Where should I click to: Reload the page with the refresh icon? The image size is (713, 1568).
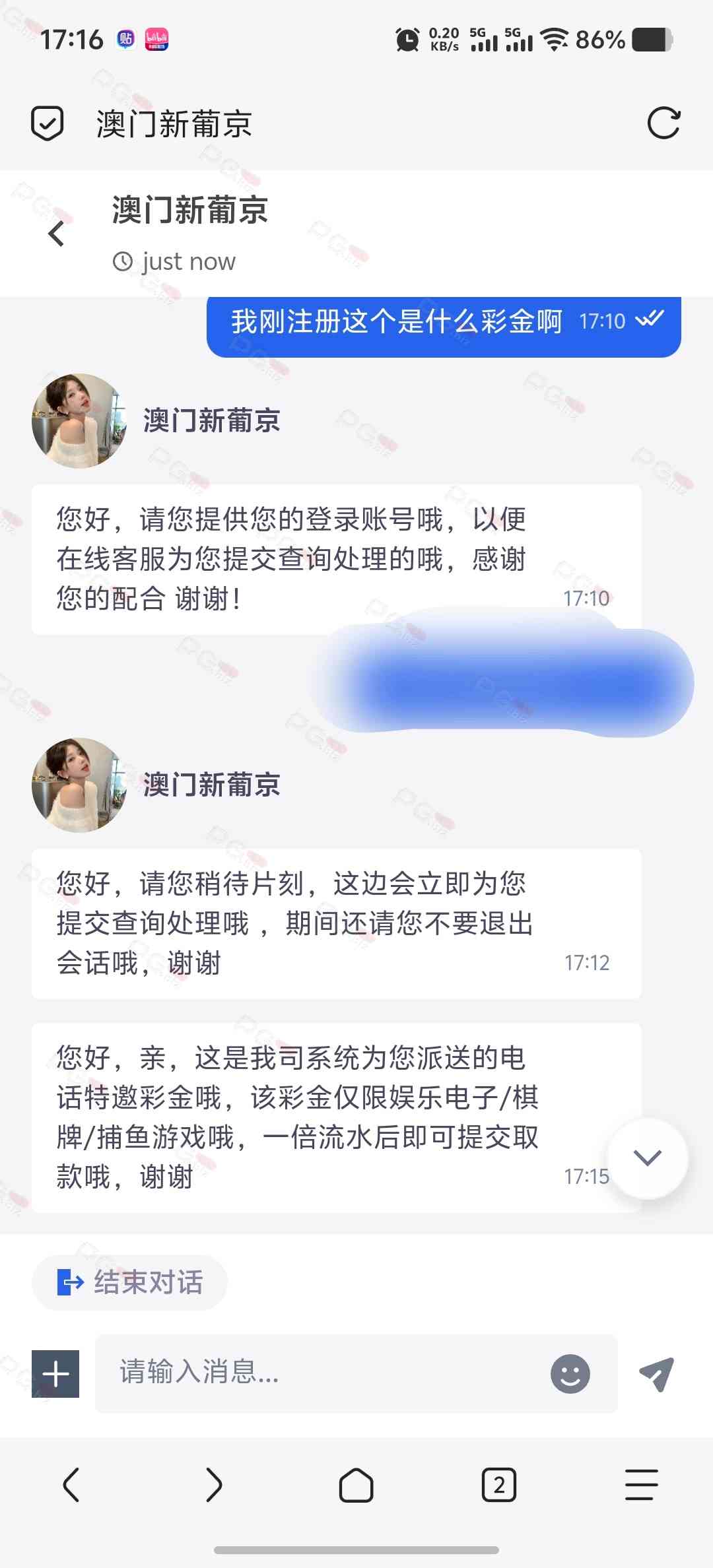point(663,123)
